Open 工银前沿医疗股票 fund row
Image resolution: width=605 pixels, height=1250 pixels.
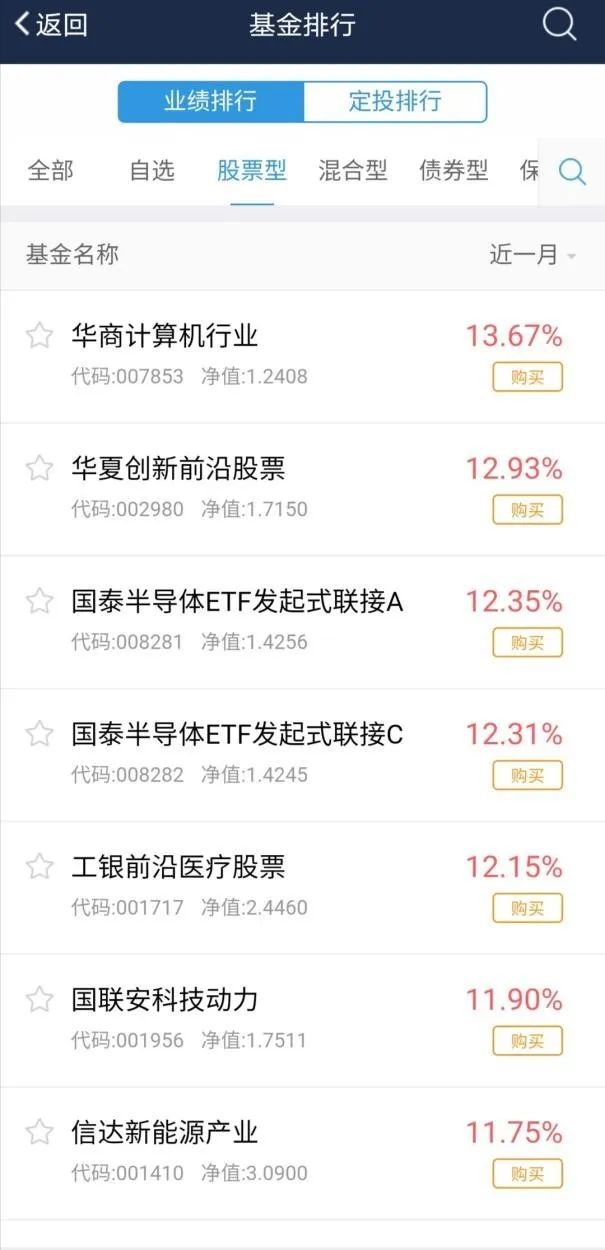302,888
